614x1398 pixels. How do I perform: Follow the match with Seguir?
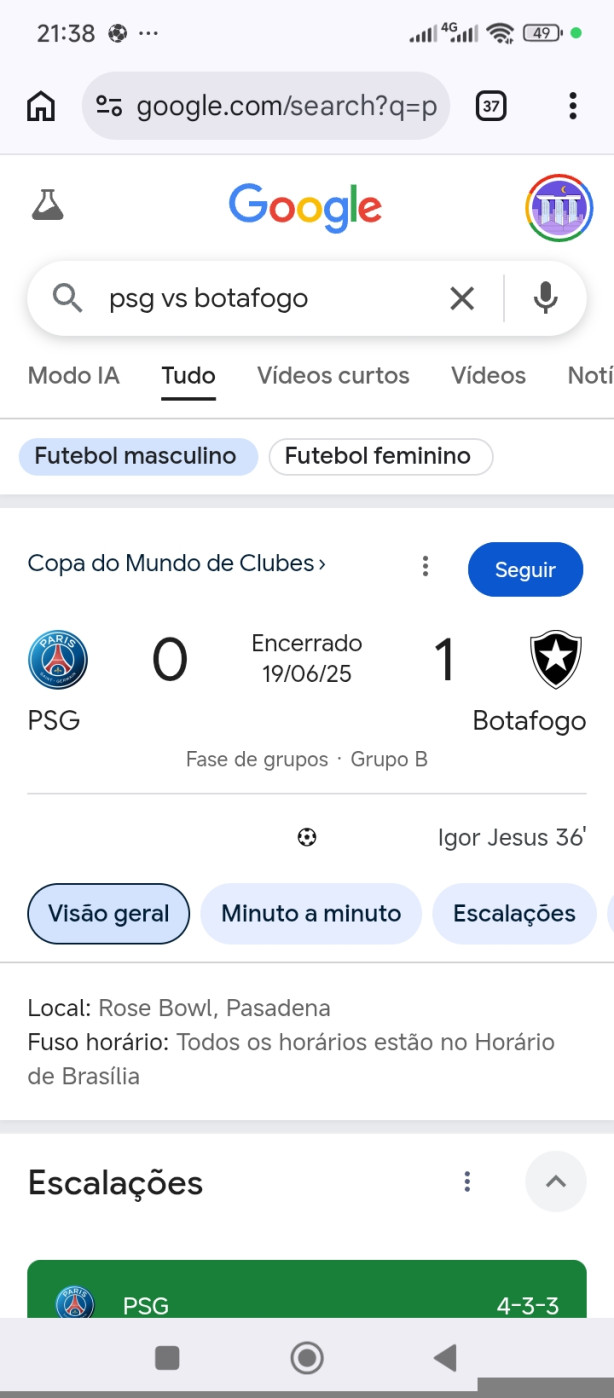tap(525, 569)
